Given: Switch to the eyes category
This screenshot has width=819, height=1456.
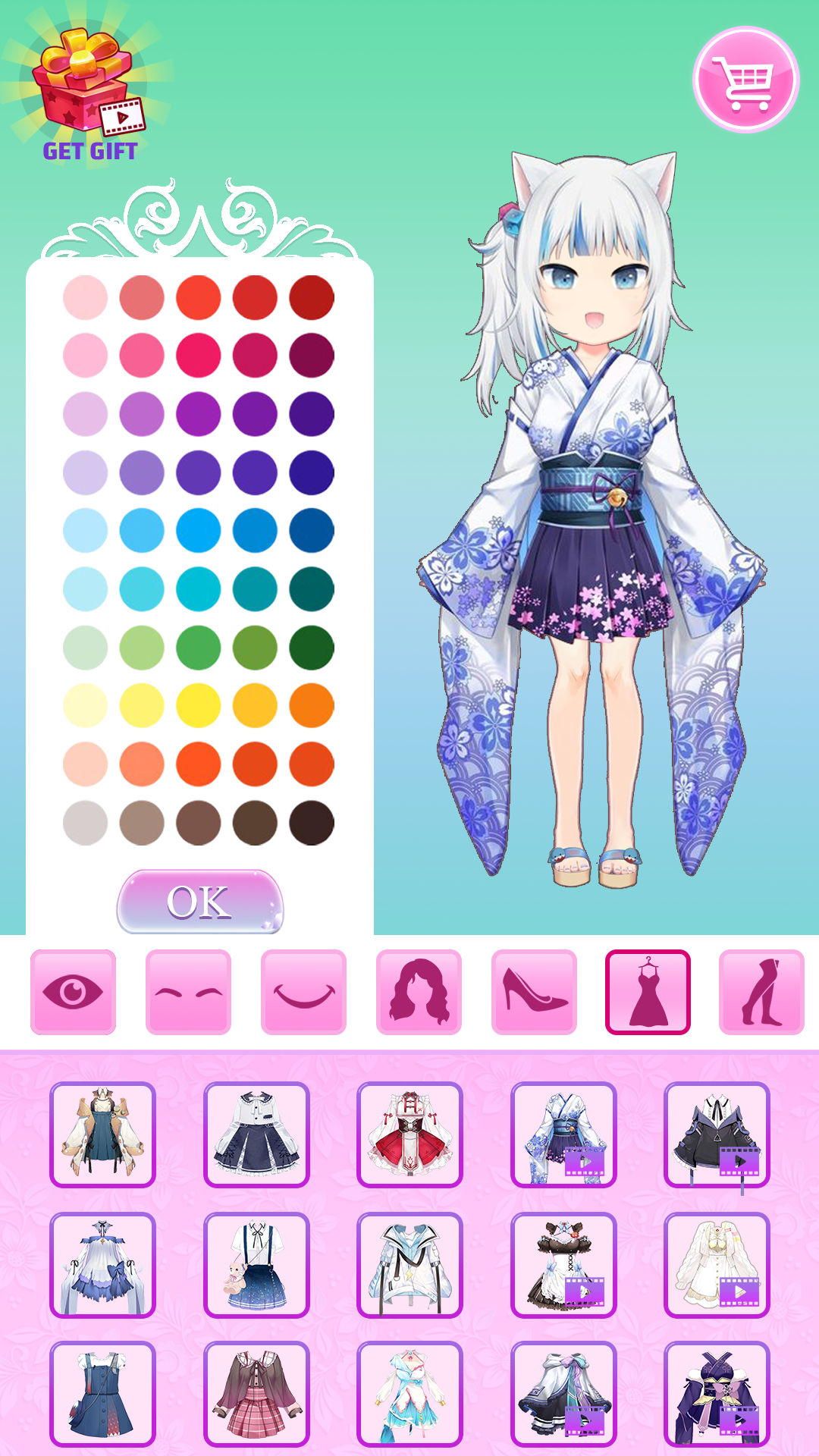Looking at the screenshot, I should click(74, 992).
